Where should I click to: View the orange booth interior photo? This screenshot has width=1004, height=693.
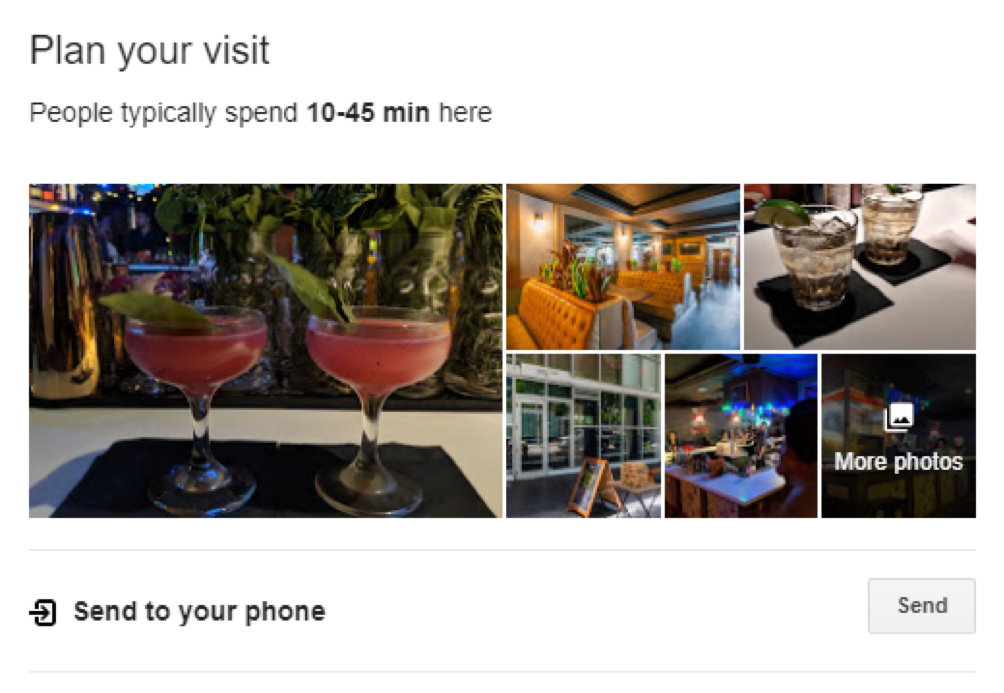click(x=622, y=266)
